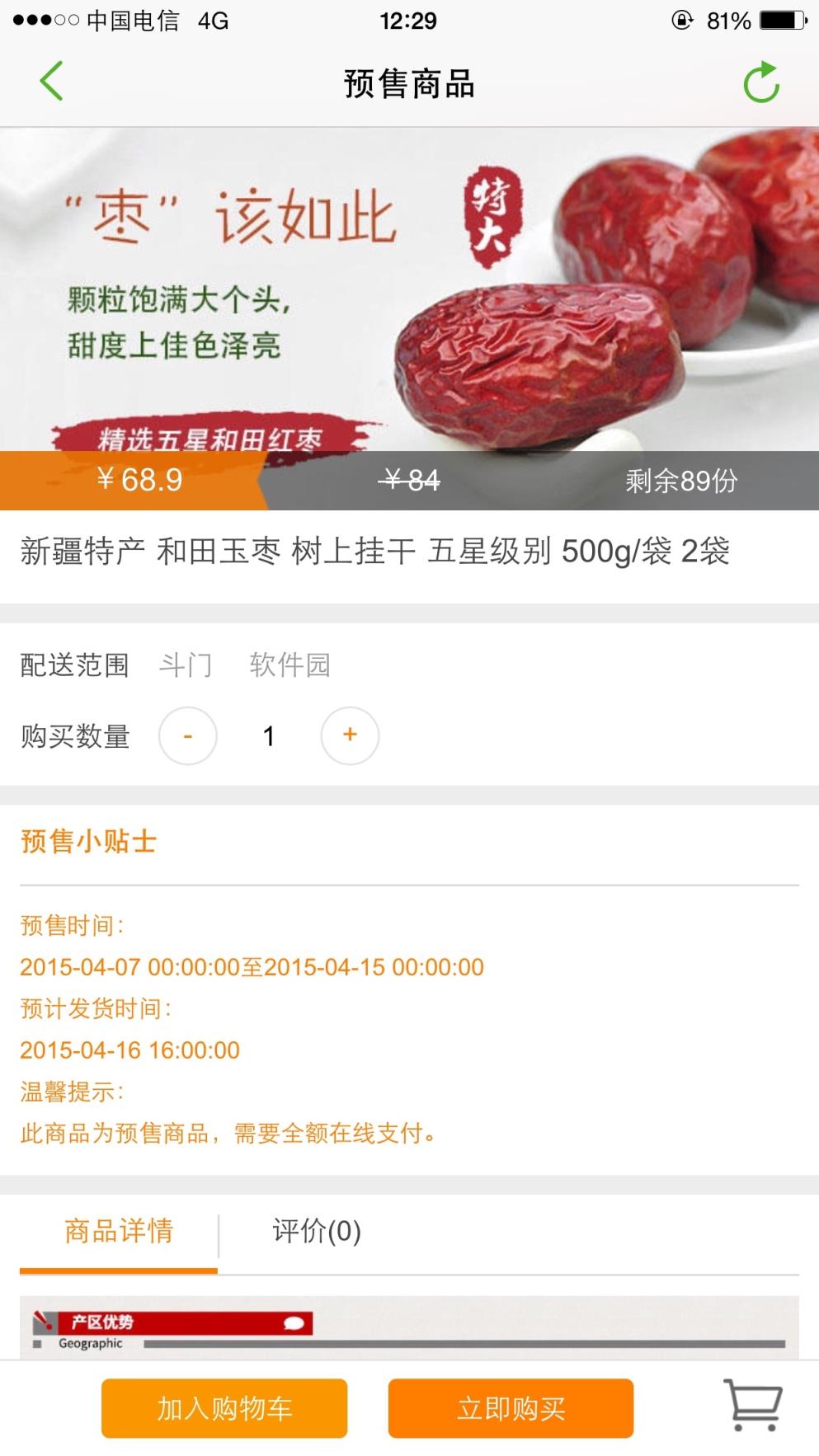Expand the 配送范围 delivery options row
This screenshot has width=819, height=1456.
tap(74, 665)
